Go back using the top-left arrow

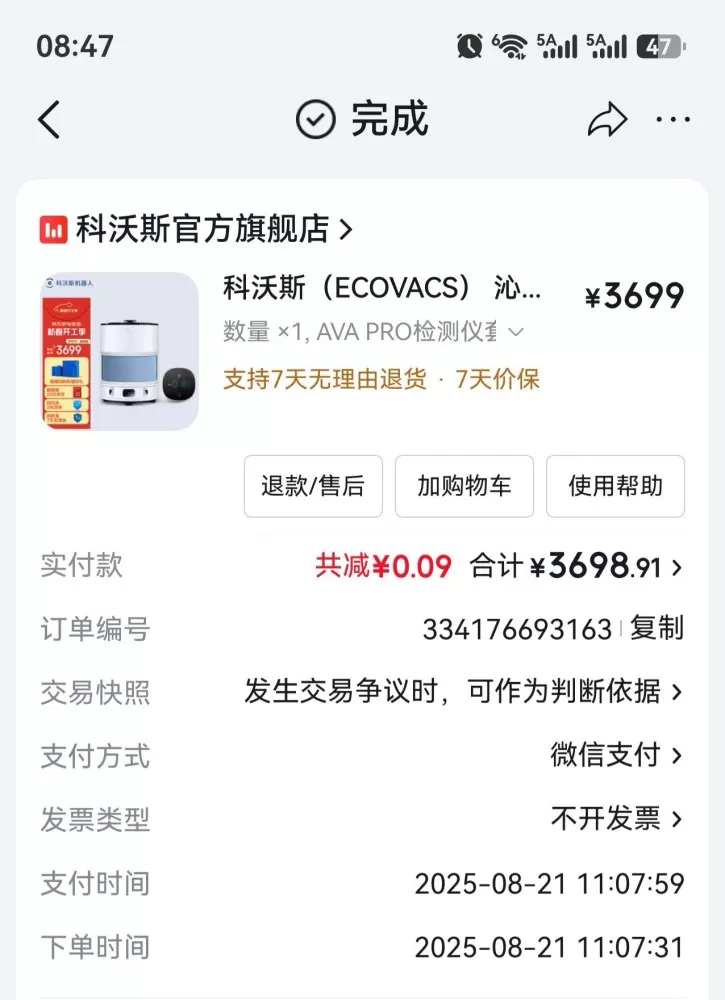click(x=49, y=119)
